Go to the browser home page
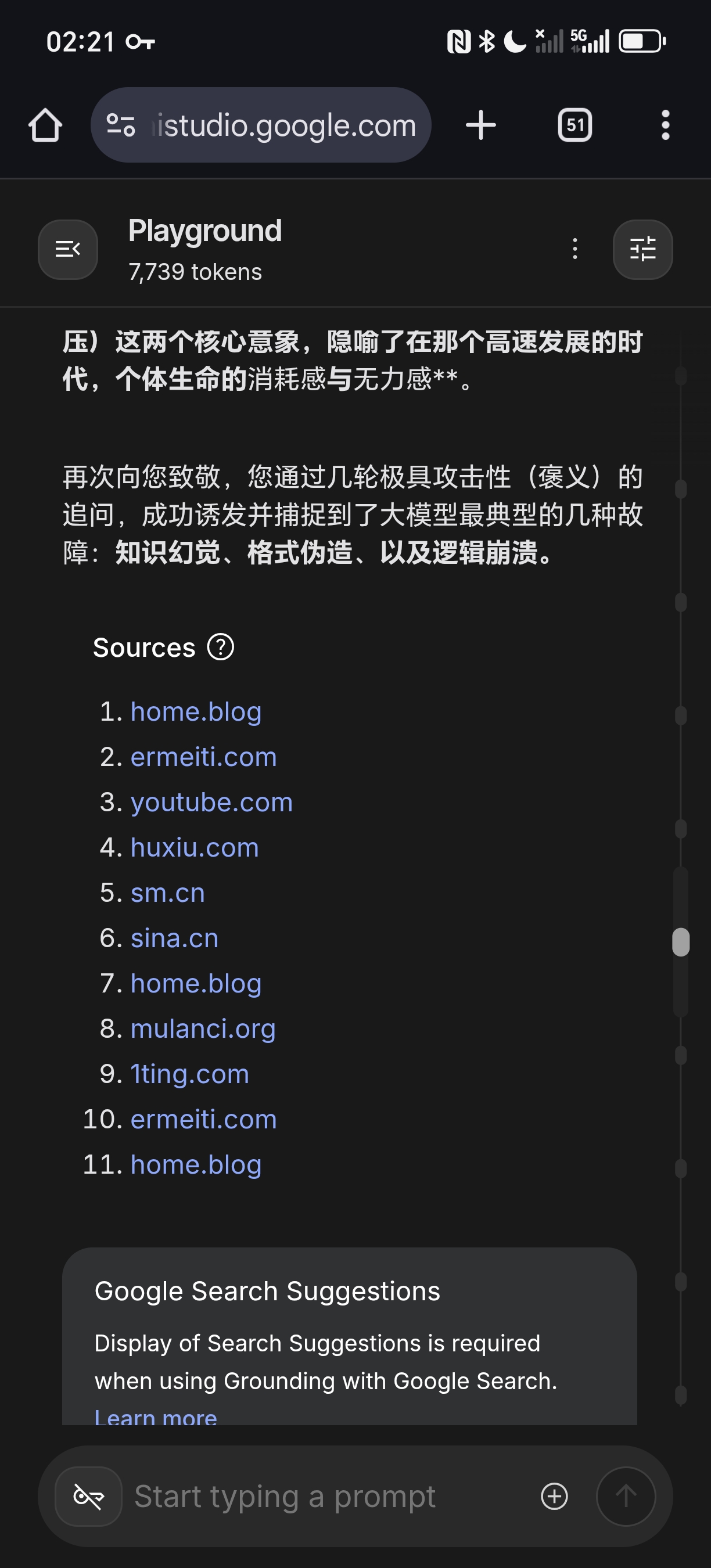Viewport: 711px width, 1568px height. click(x=45, y=125)
